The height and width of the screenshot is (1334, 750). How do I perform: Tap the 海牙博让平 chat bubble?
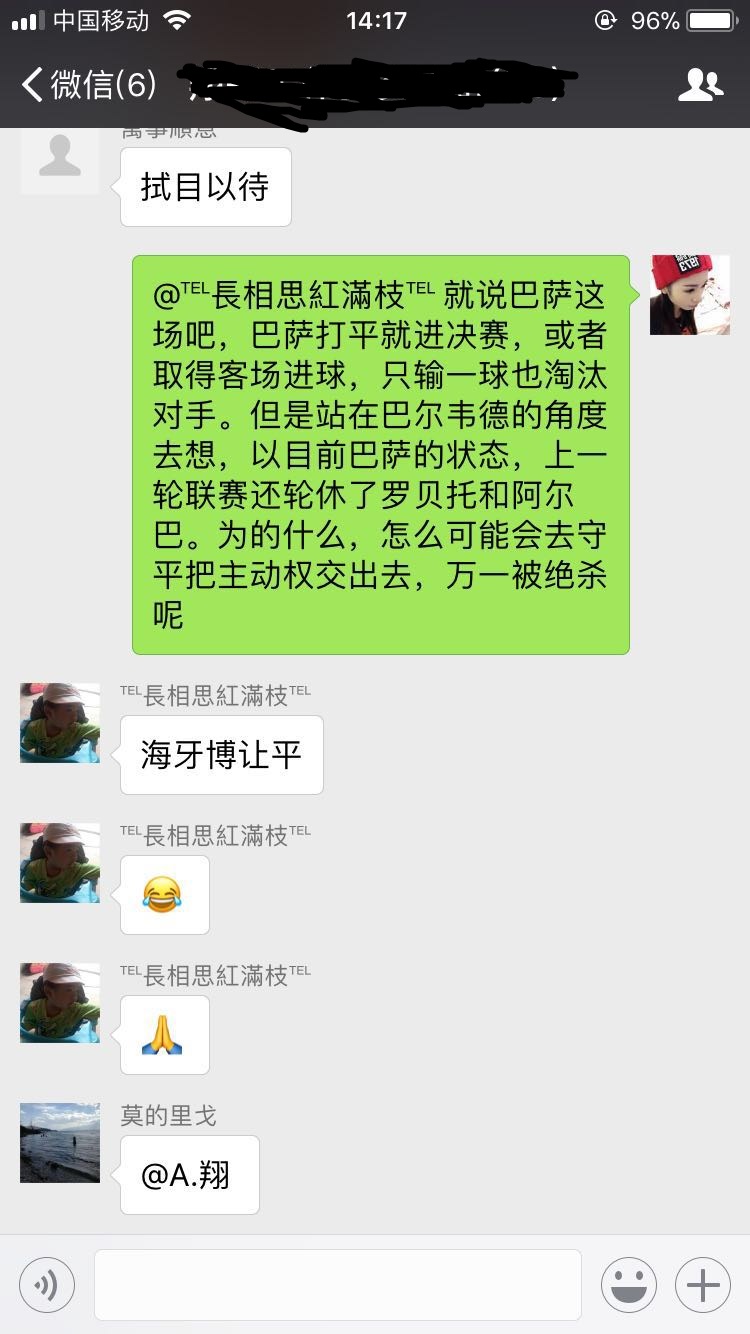coord(221,755)
